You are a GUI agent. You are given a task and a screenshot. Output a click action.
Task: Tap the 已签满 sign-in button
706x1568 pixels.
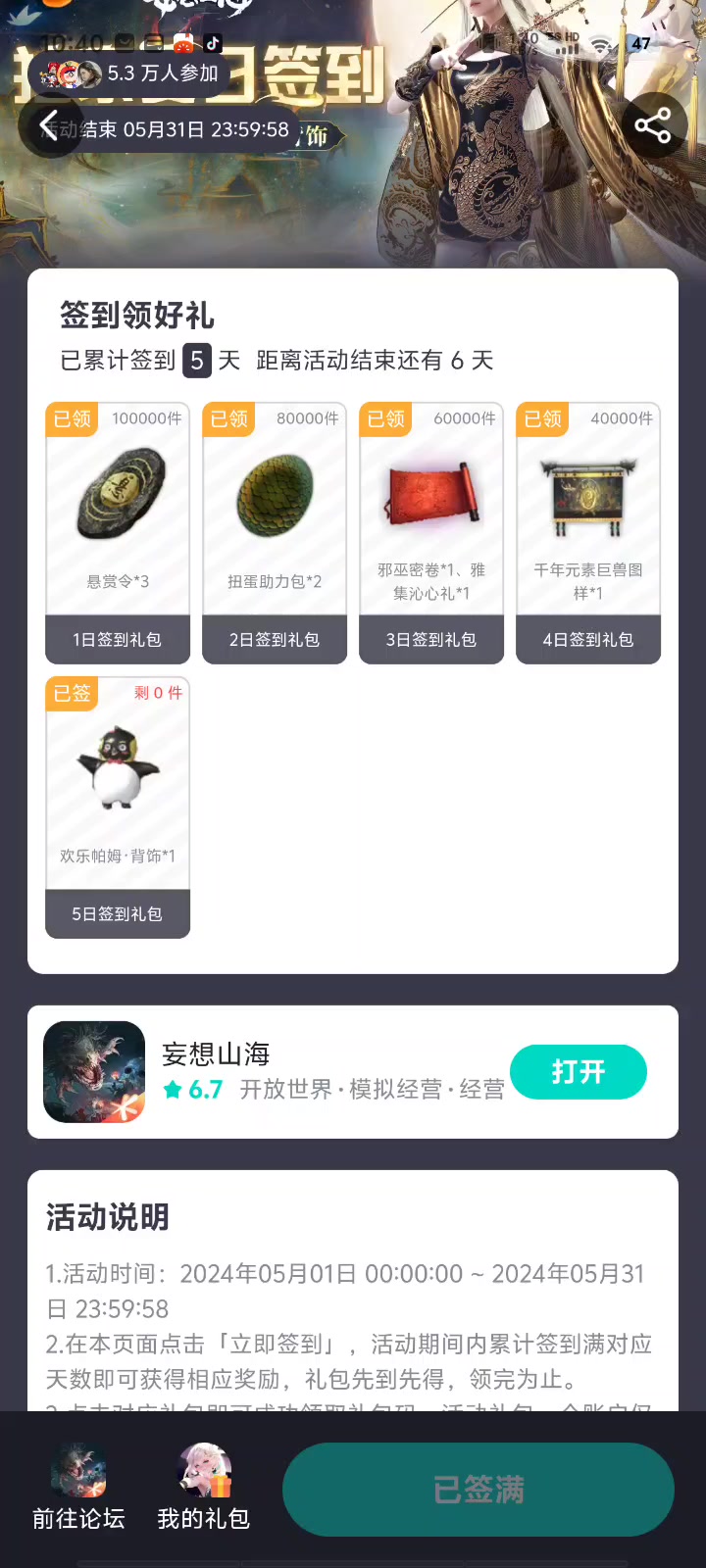click(479, 1490)
